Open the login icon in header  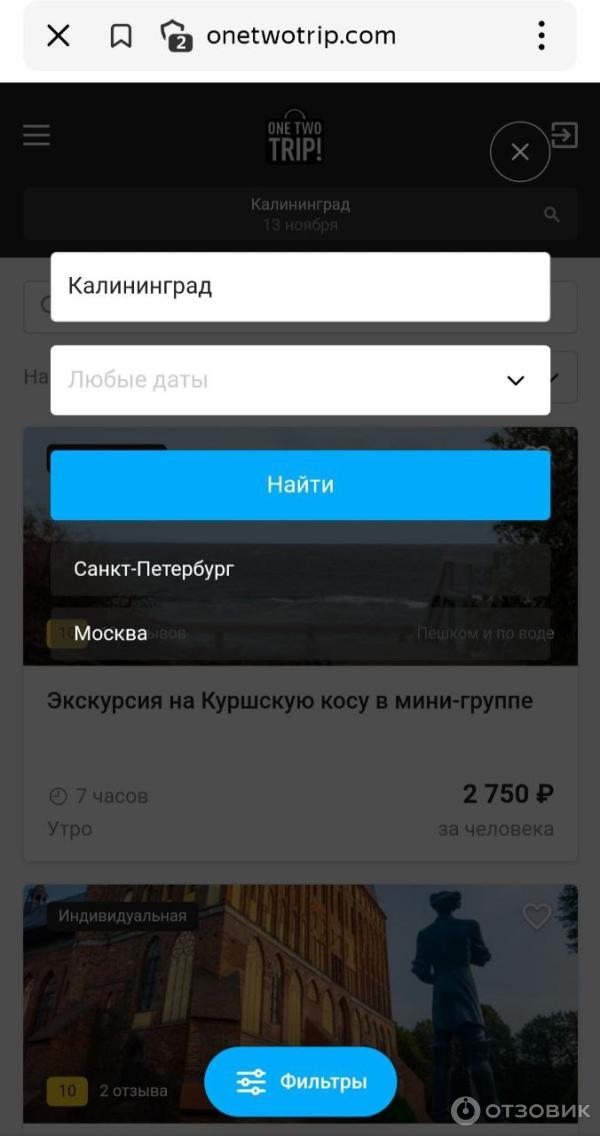click(565, 135)
